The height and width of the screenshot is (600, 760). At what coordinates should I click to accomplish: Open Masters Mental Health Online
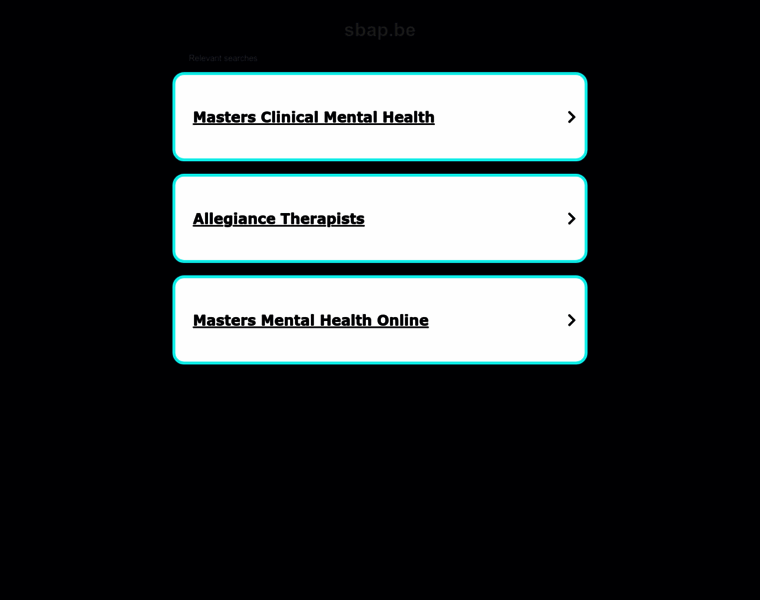point(311,321)
